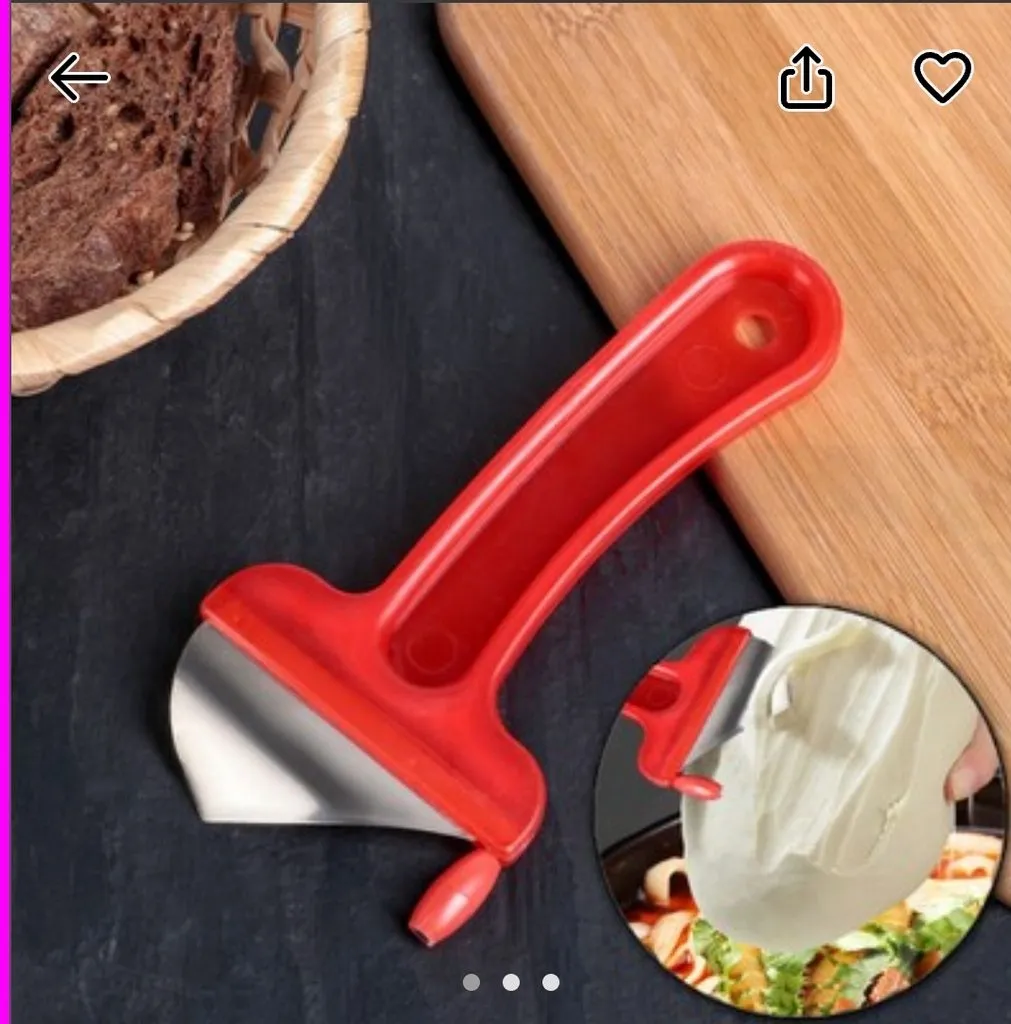Go back using the arrow icon

tap(79, 79)
